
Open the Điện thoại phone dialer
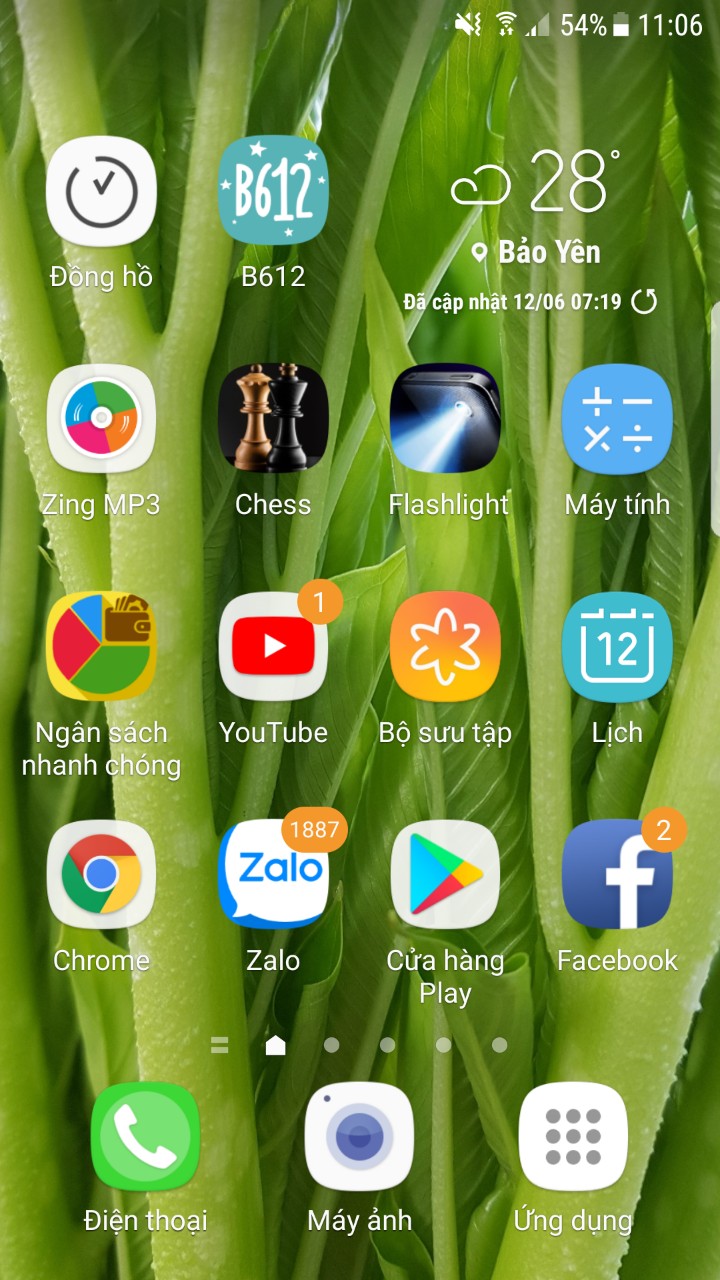pos(145,1137)
